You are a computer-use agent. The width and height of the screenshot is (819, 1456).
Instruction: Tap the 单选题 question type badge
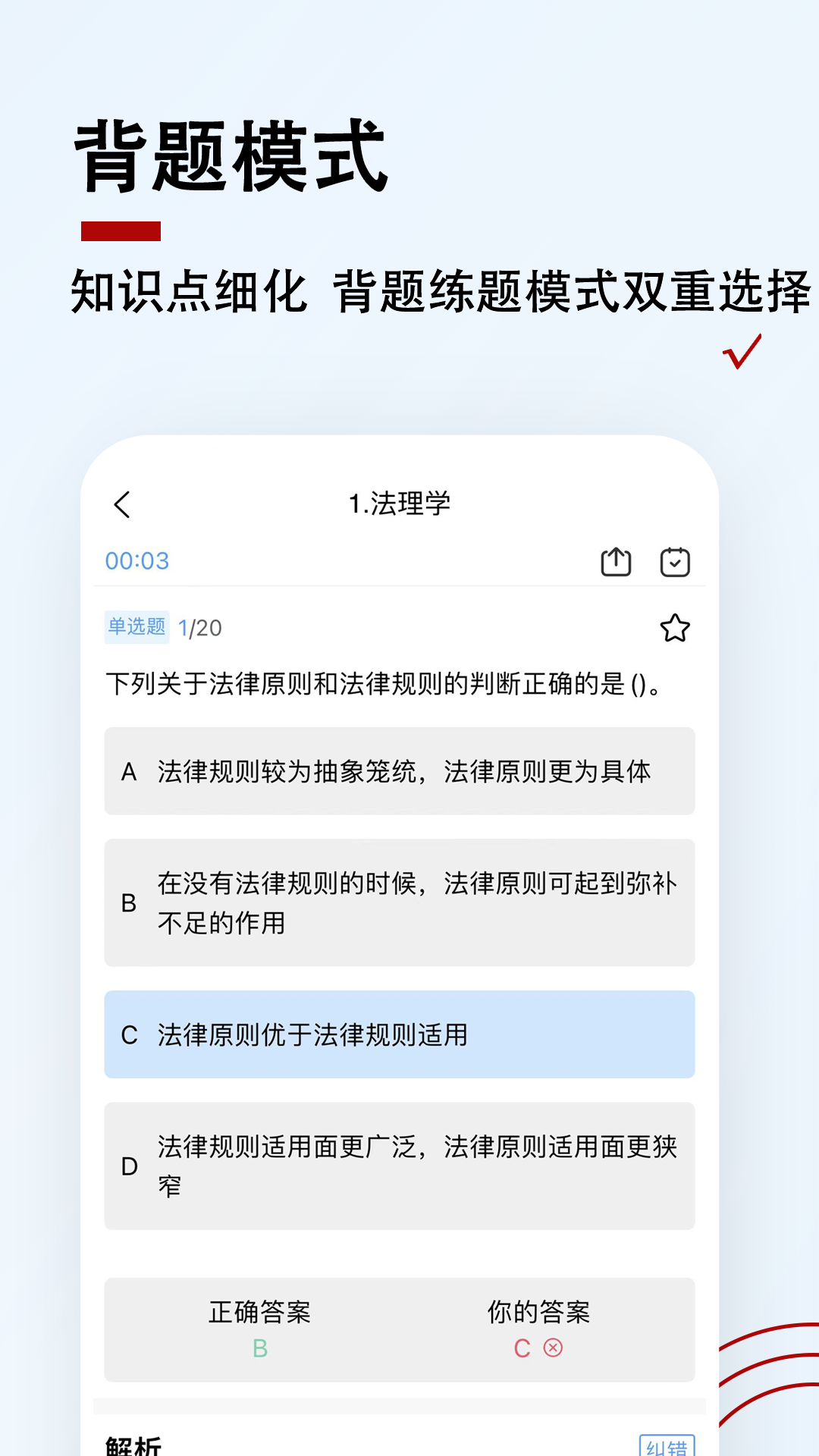[x=136, y=626]
